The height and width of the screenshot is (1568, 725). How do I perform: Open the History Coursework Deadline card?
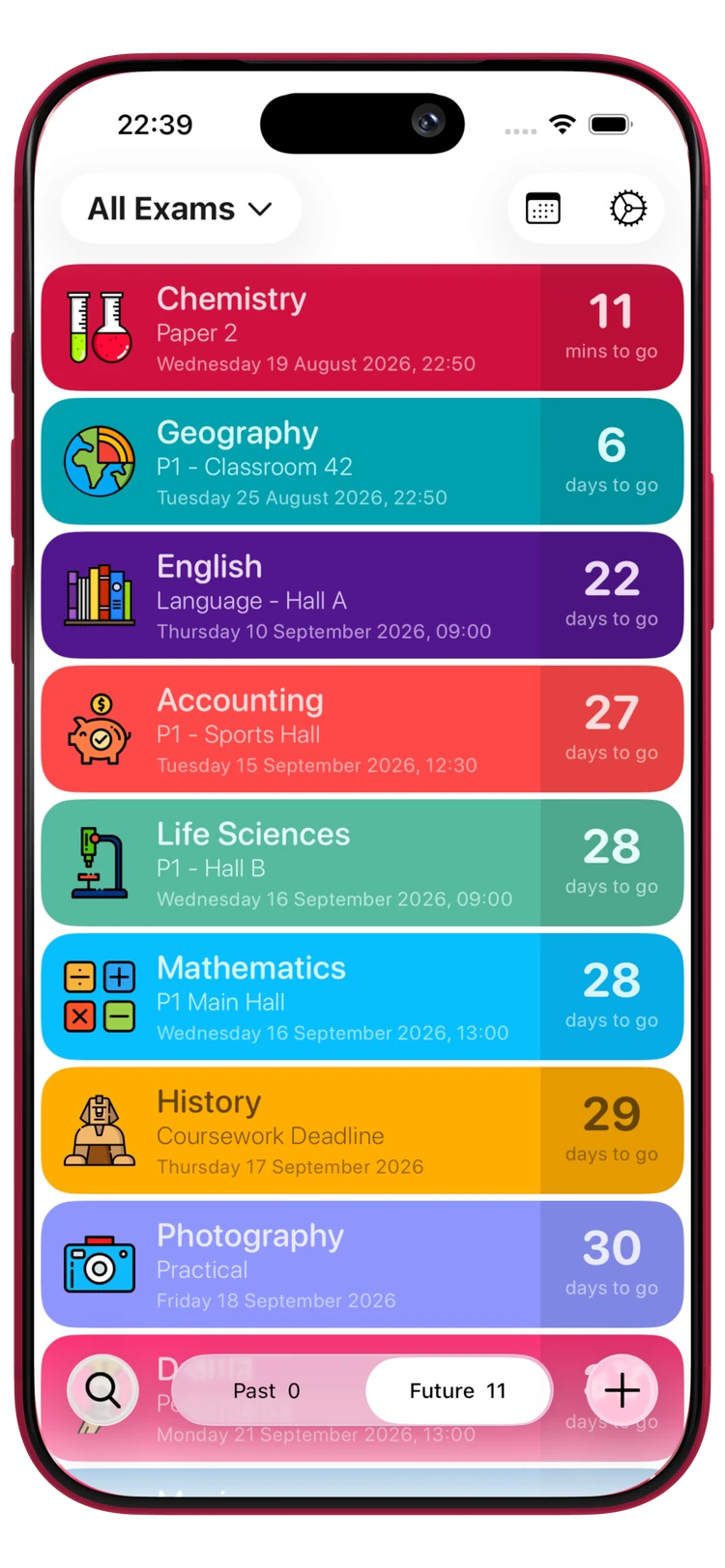tap(362, 1130)
